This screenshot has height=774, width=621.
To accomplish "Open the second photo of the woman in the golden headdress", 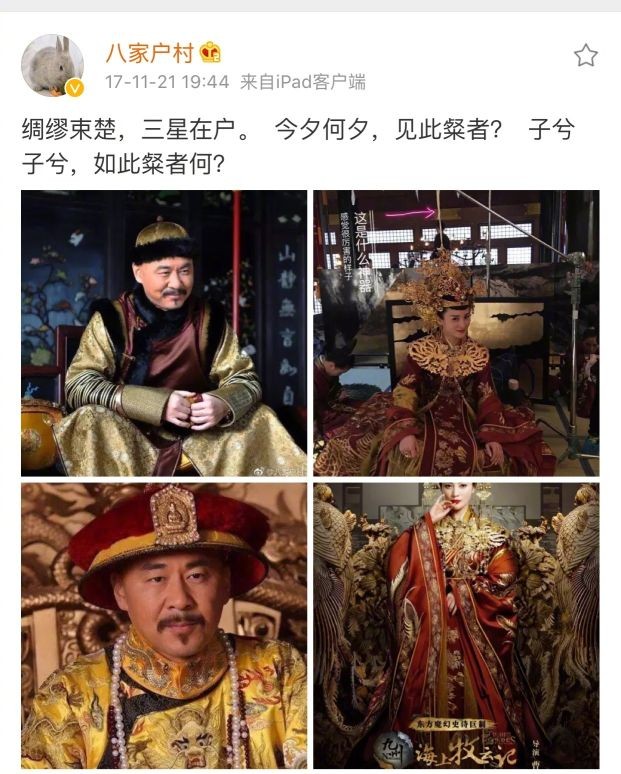I will click(456, 333).
